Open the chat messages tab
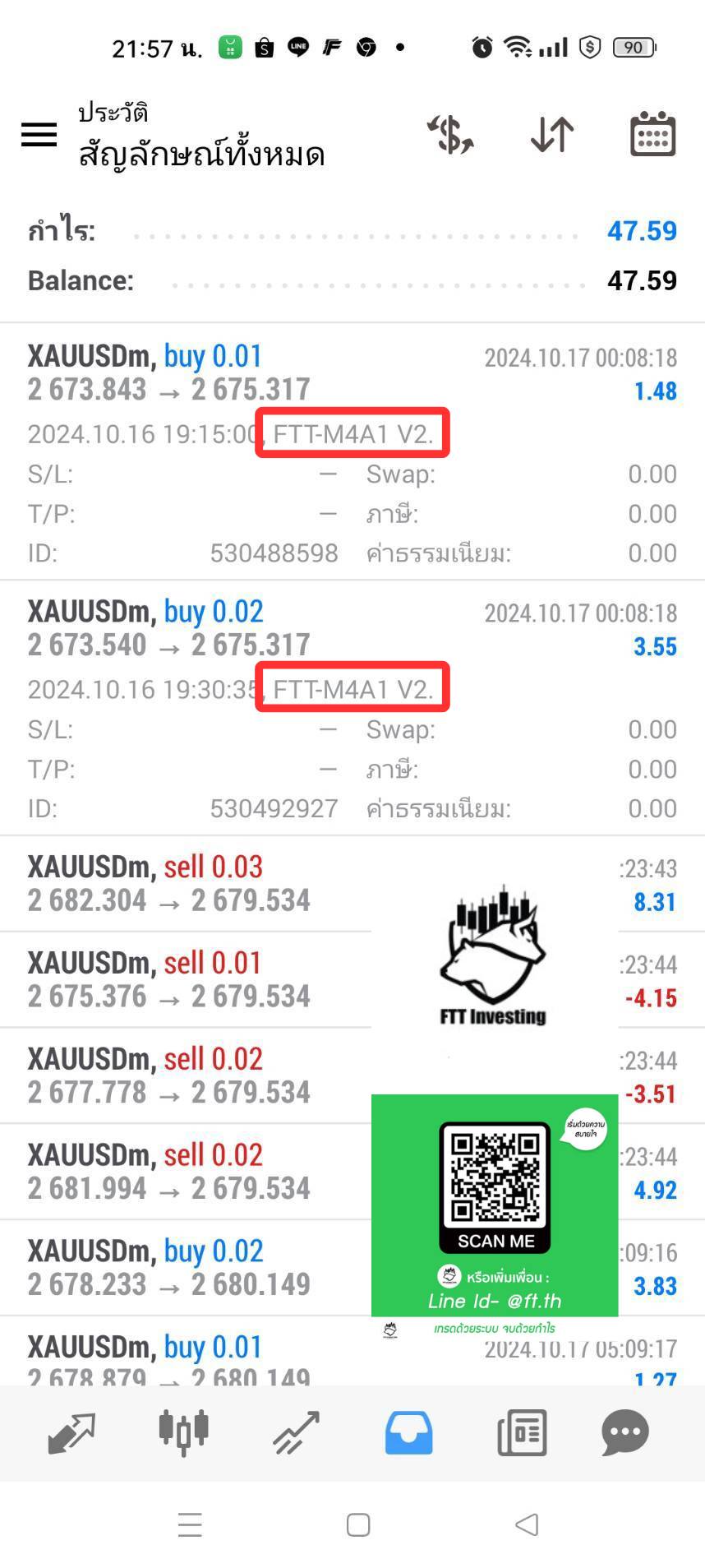The height and width of the screenshot is (1568, 705). (625, 1434)
